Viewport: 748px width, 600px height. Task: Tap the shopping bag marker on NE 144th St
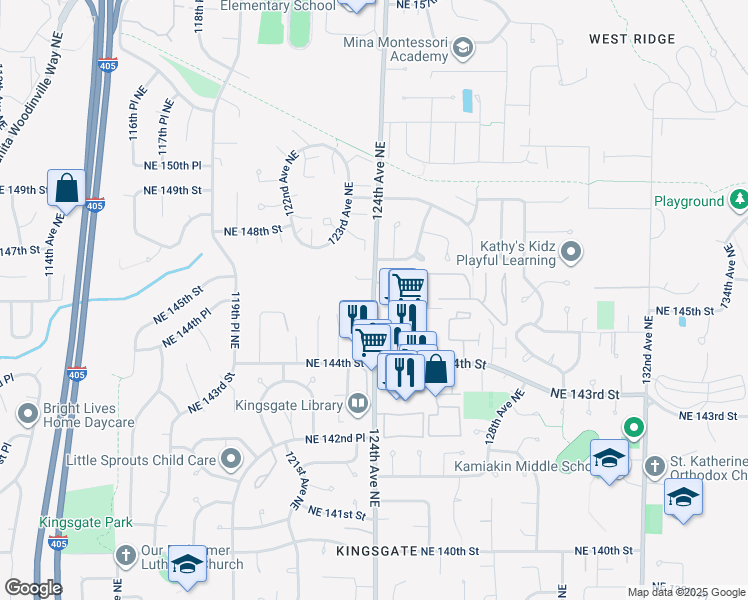coord(436,370)
